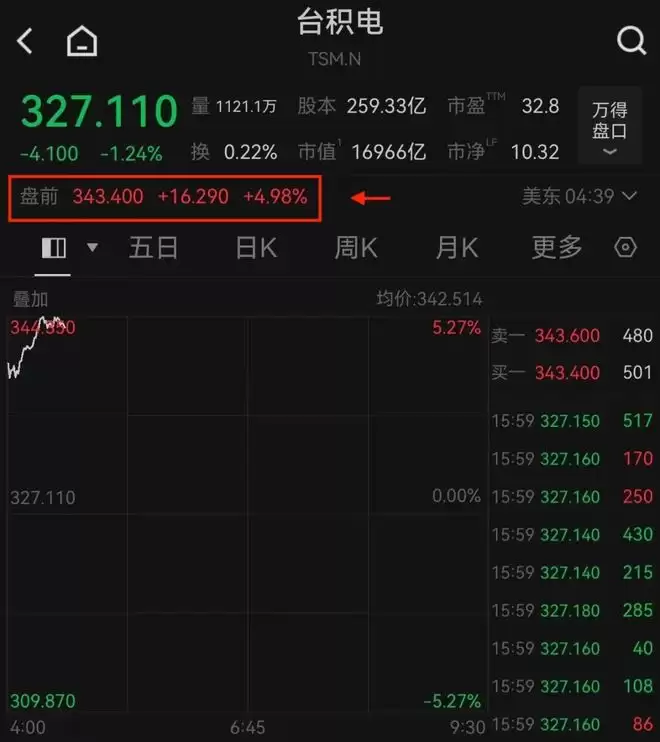Tap 叠加 to overlay another stock

[30, 299]
